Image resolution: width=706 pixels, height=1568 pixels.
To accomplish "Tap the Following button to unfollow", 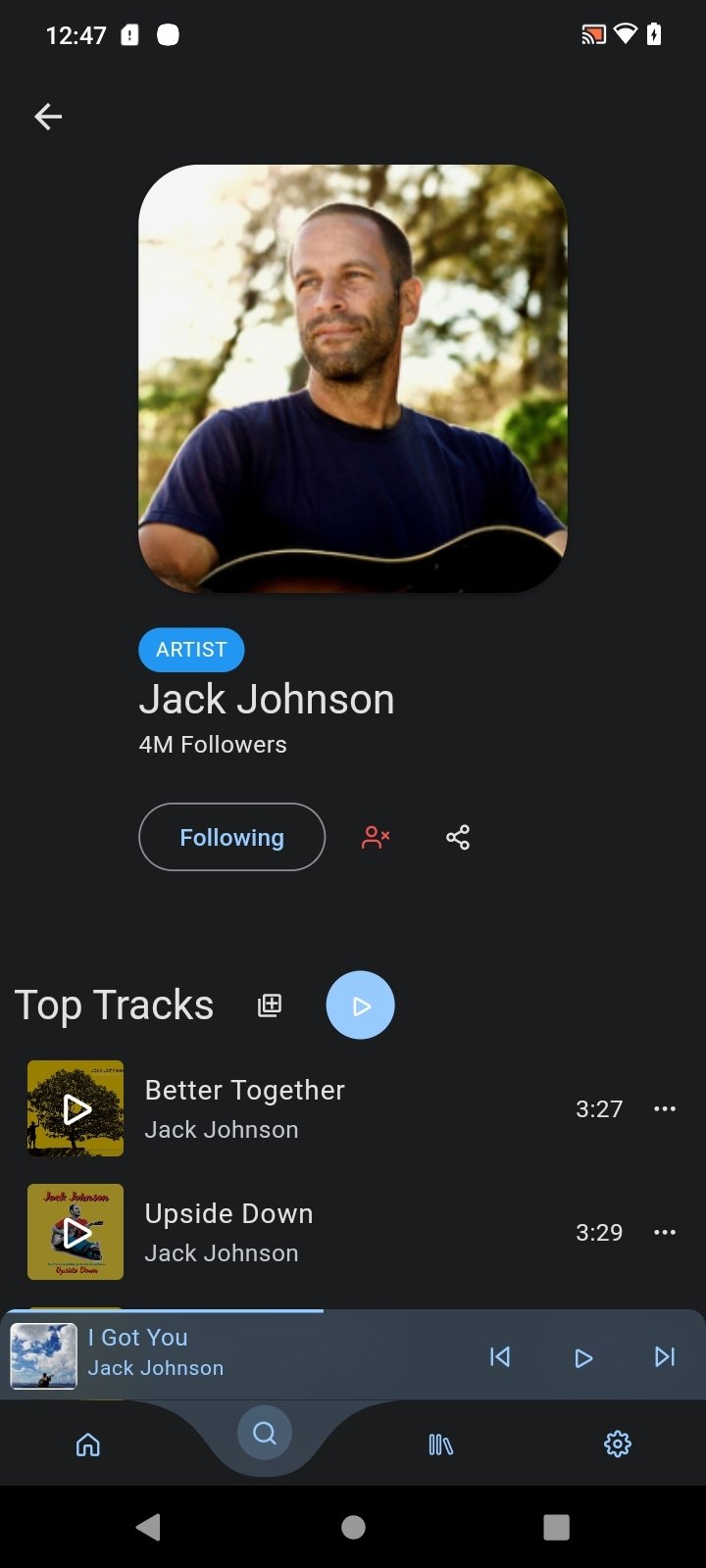I will [231, 837].
